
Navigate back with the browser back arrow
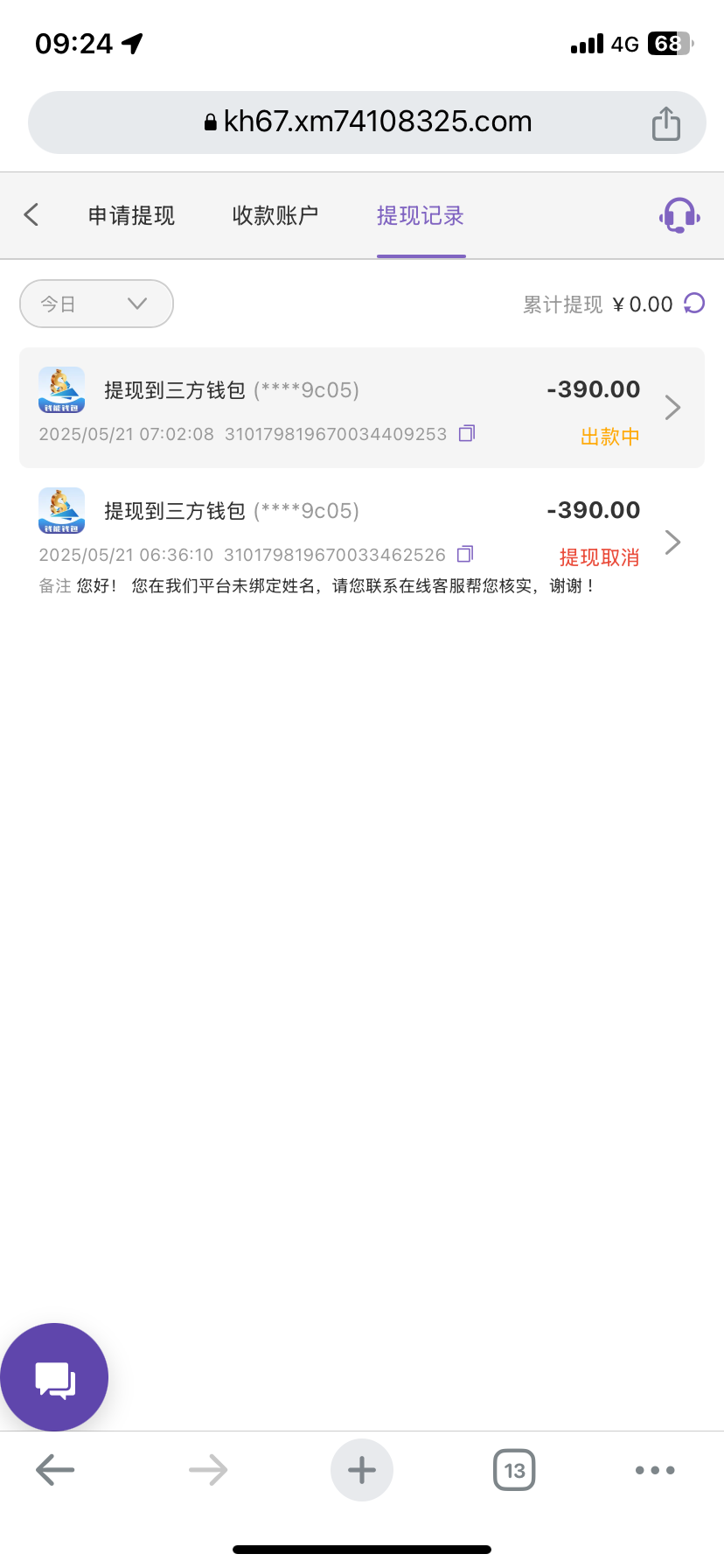coord(55,1470)
